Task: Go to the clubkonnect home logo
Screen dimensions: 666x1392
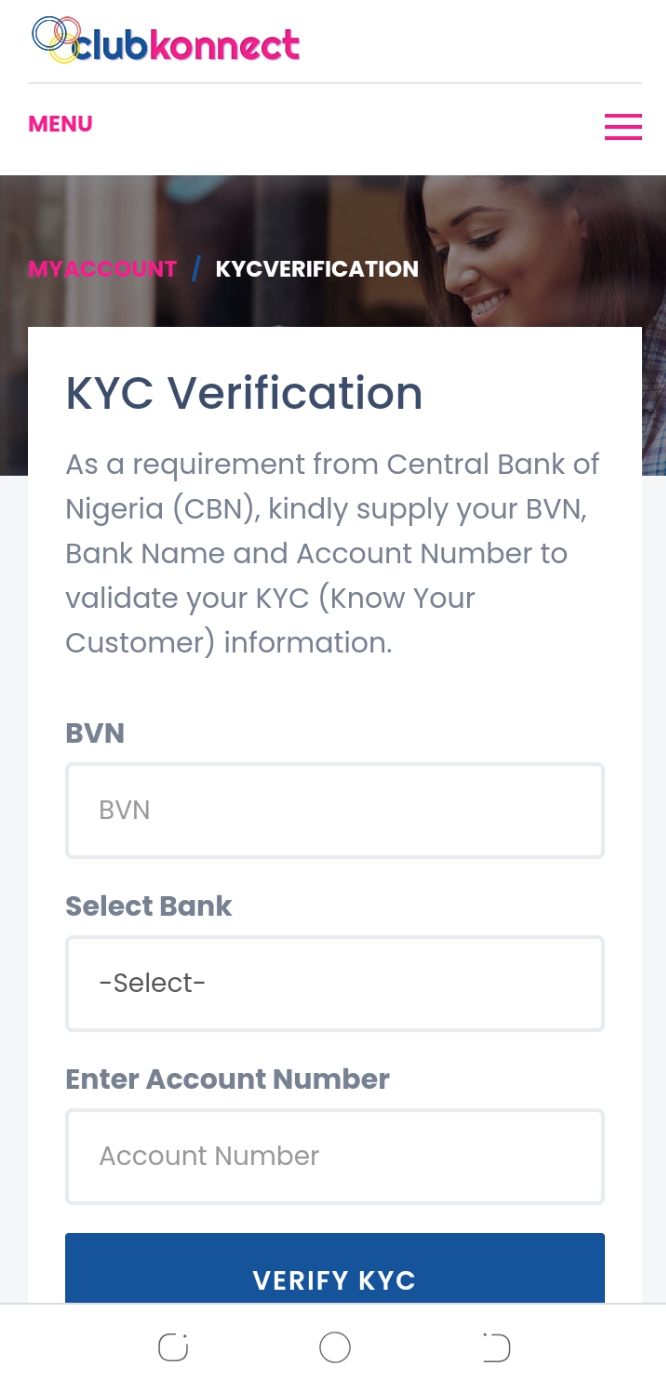Action: coord(166,42)
